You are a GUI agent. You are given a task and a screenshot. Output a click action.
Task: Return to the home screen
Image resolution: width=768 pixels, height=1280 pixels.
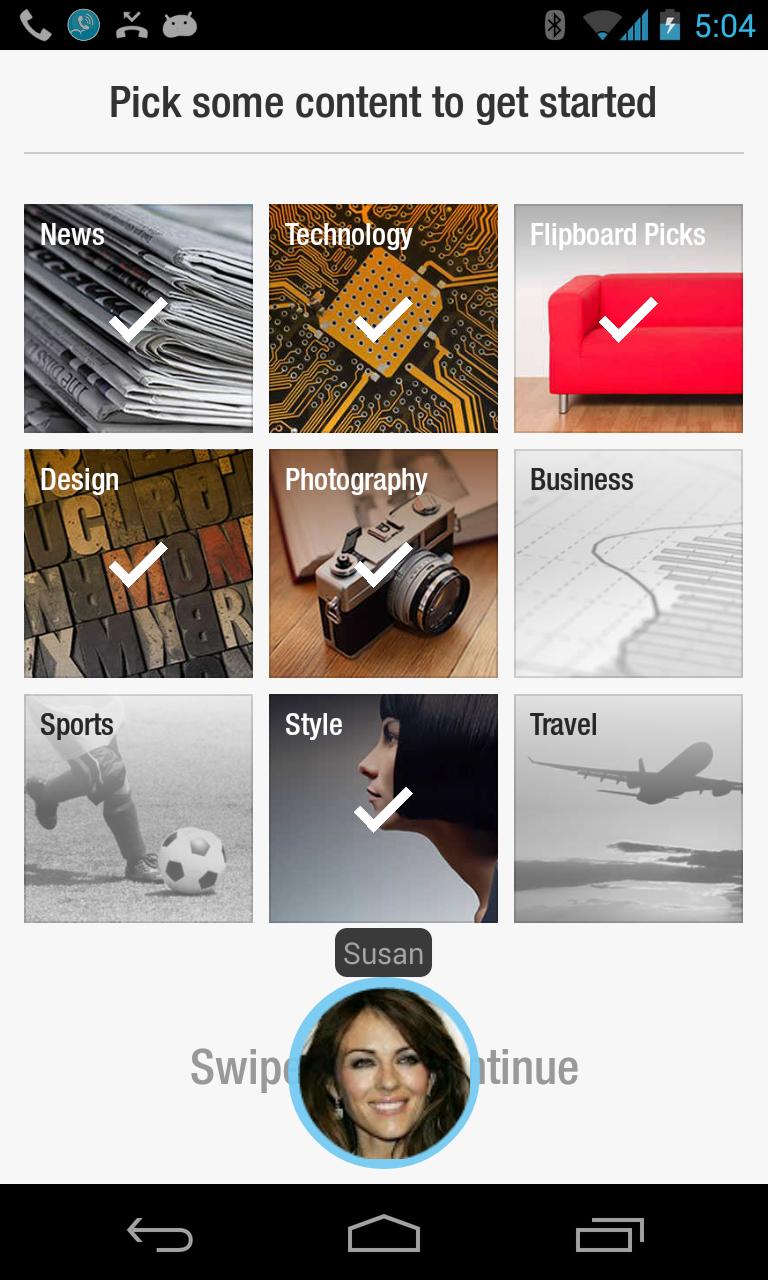point(384,1235)
